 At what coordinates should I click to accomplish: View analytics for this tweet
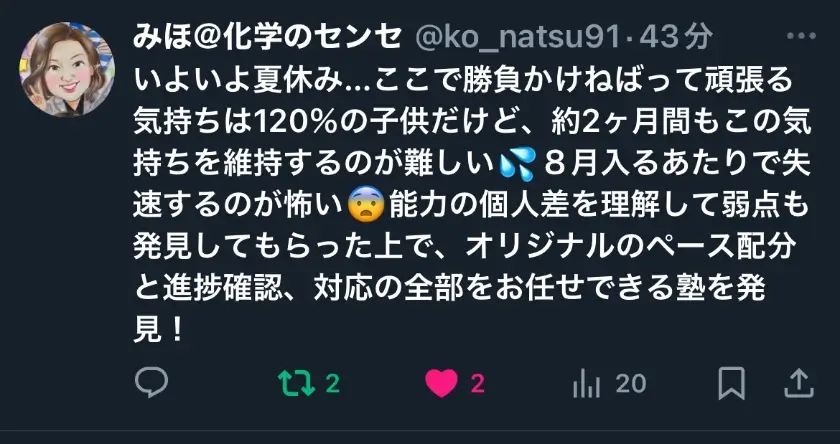click(x=585, y=383)
